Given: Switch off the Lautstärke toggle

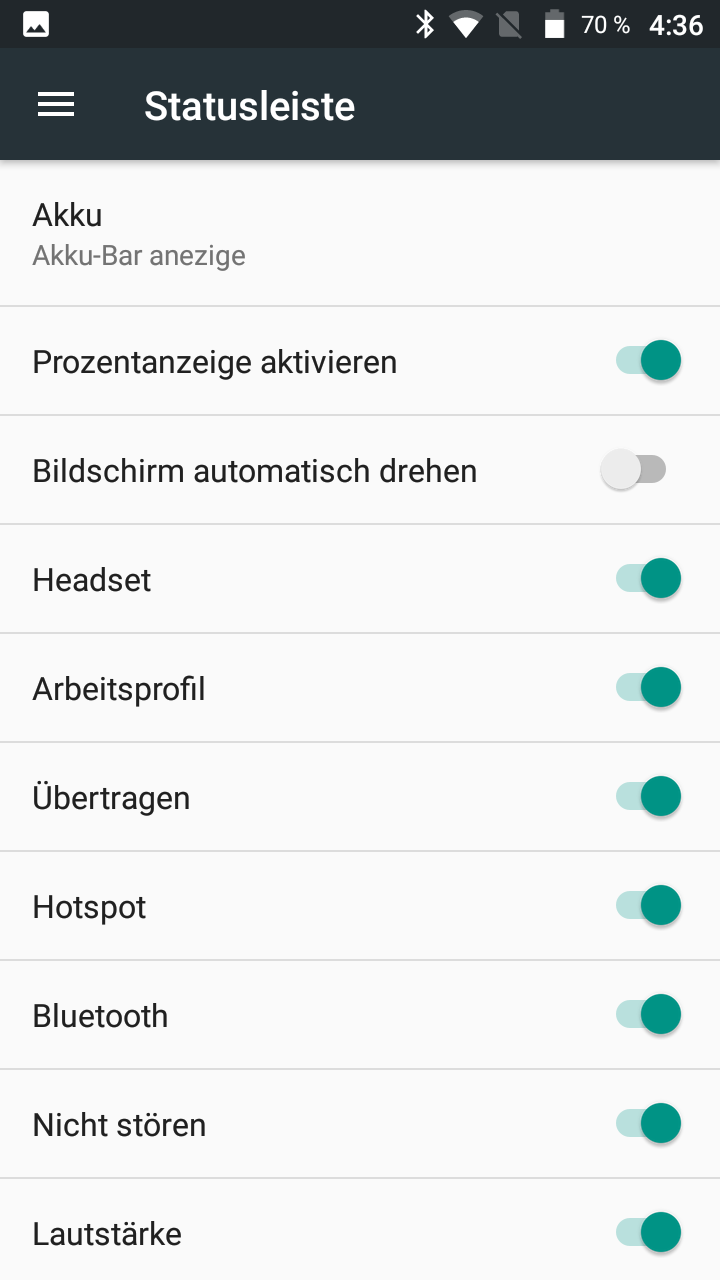Looking at the screenshot, I should pos(648,1232).
